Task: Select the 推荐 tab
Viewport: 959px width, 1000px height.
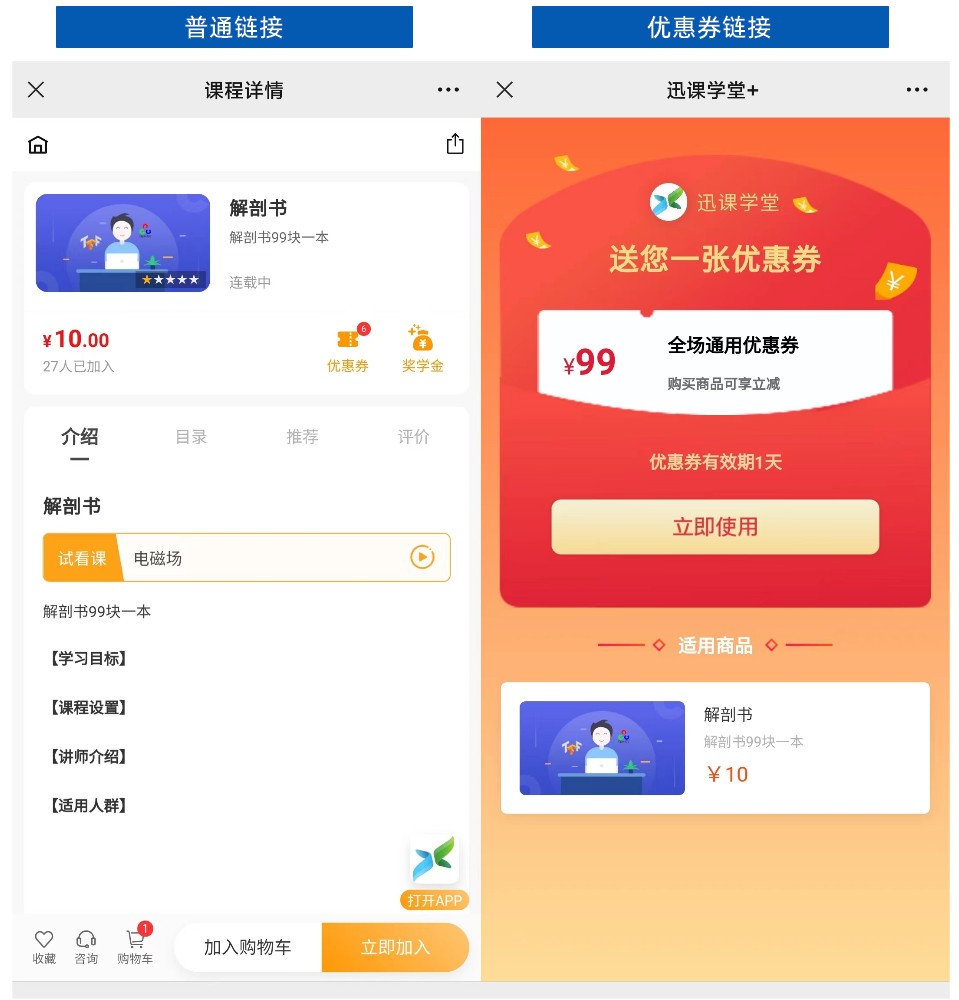Action: click(x=301, y=437)
